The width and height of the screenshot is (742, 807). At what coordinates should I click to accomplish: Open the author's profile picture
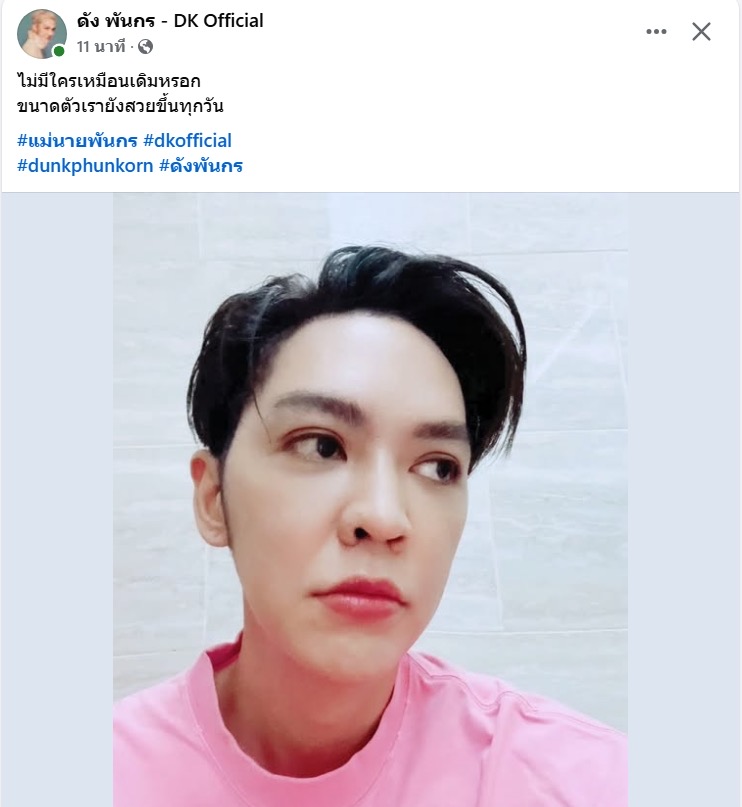(41, 34)
